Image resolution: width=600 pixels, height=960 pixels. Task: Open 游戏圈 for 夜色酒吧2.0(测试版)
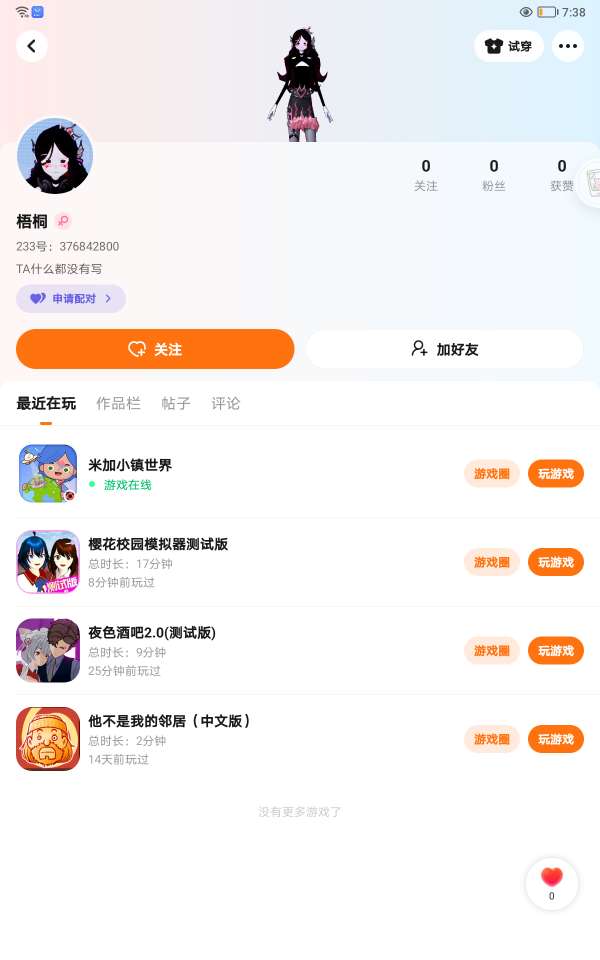[492, 651]
